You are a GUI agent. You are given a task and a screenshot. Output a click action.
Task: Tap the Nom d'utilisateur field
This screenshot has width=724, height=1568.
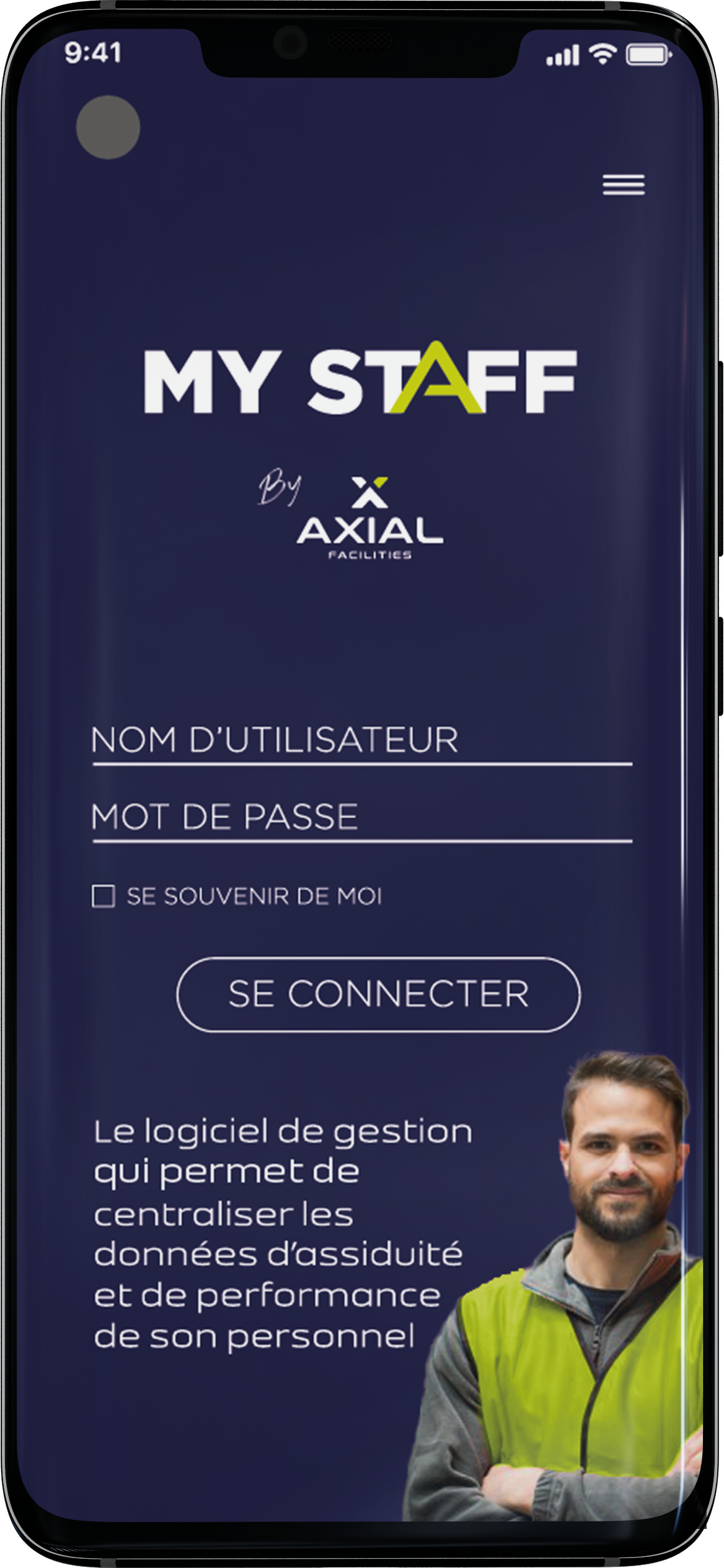click(x=361, y=741)
